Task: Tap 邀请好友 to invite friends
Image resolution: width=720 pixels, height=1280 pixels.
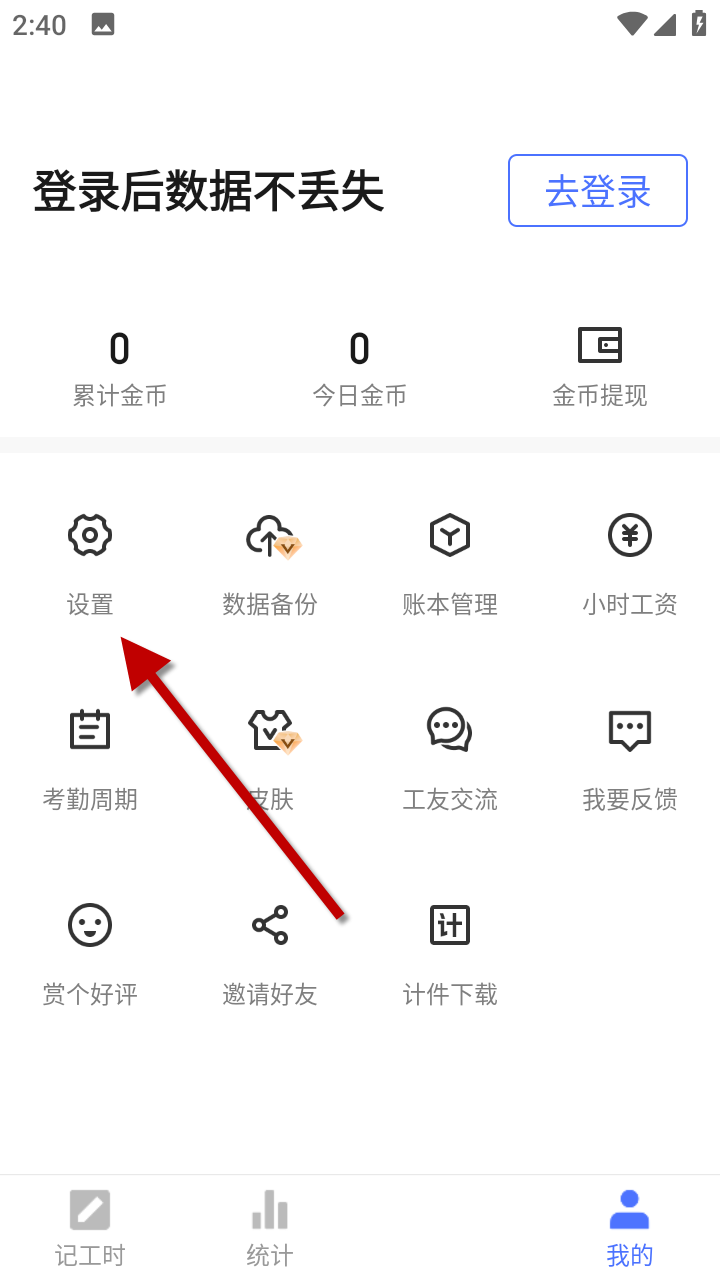Action: coord(270,952)
